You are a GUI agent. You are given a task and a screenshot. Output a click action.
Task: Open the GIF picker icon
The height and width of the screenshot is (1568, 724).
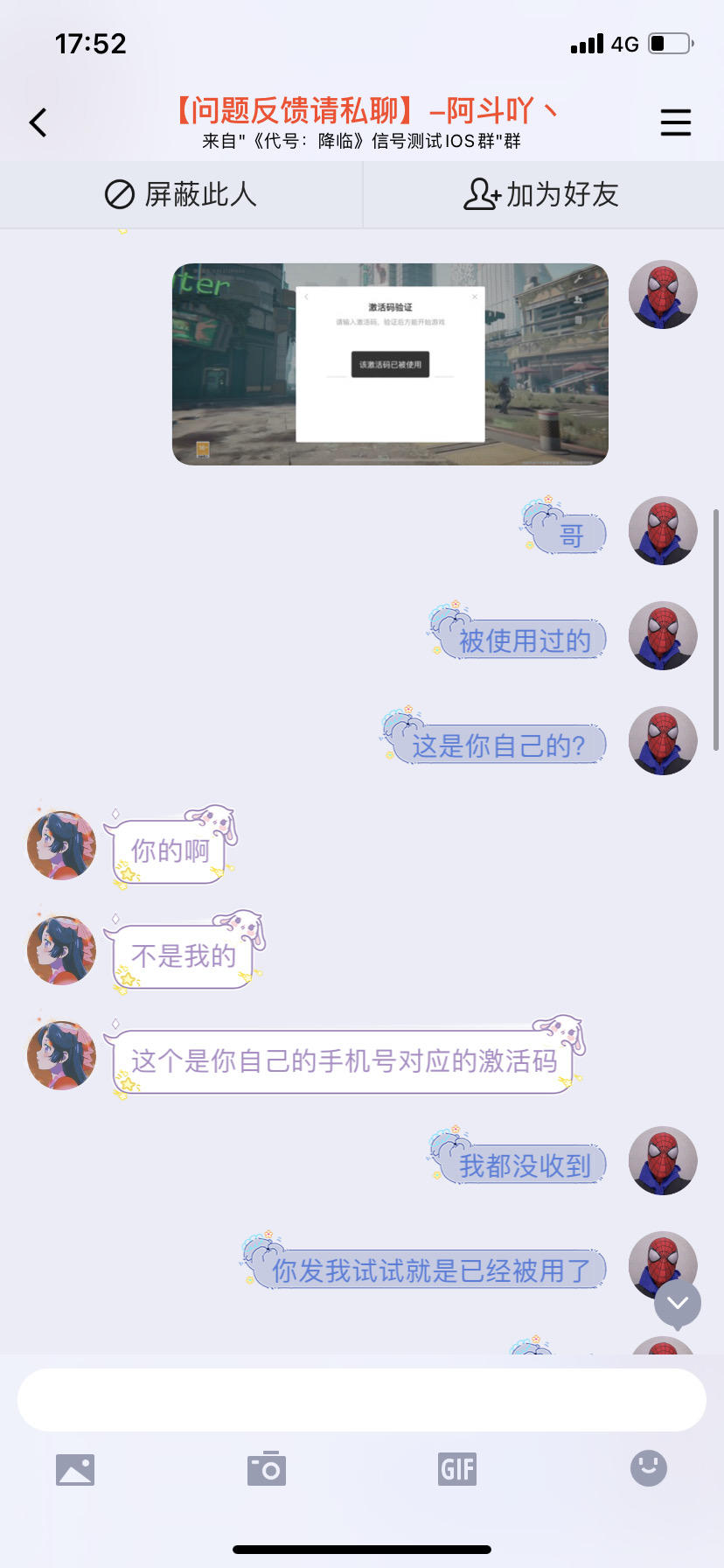pos(457,1468)
